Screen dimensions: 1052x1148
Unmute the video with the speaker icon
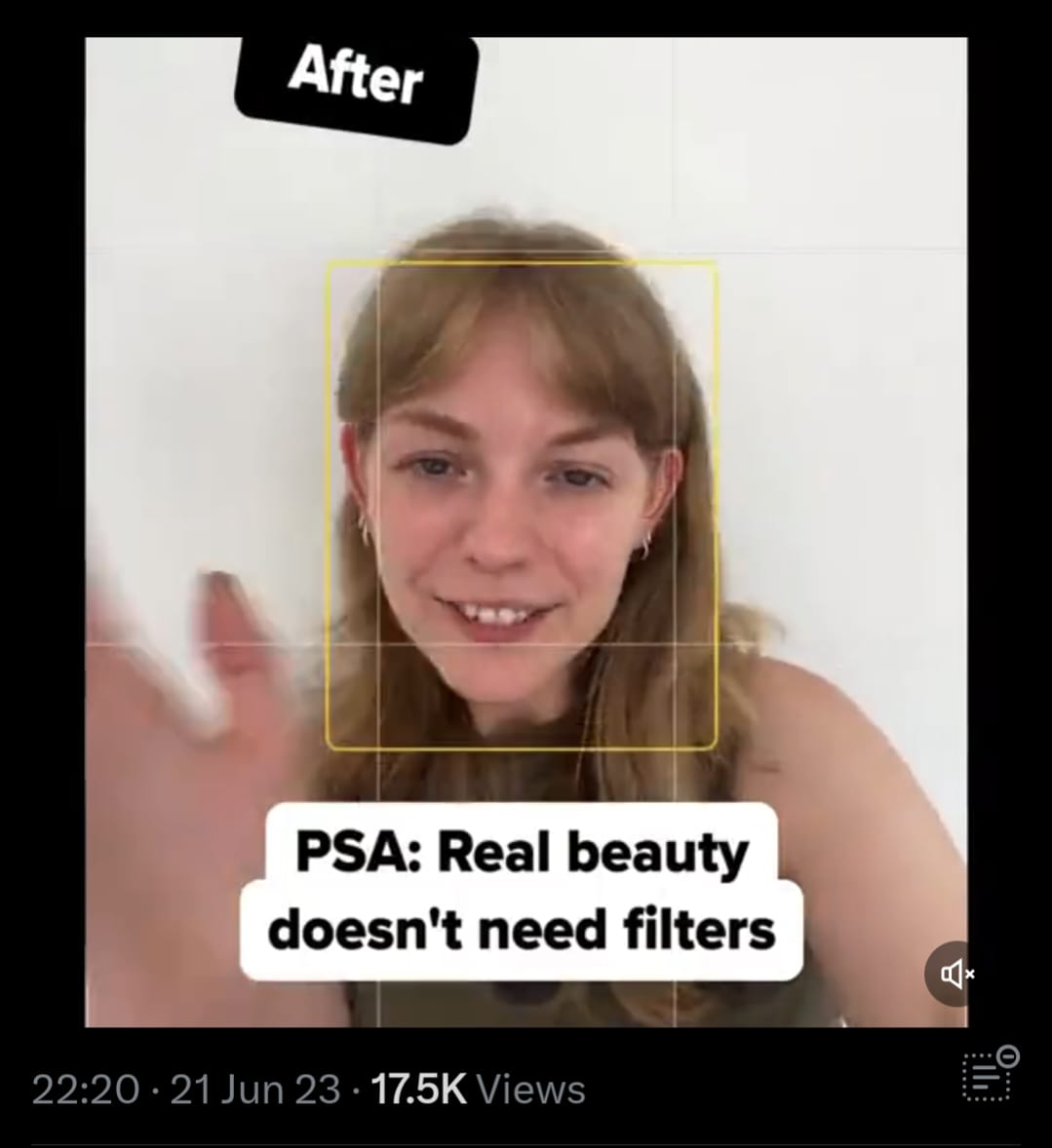coord(954,973)
